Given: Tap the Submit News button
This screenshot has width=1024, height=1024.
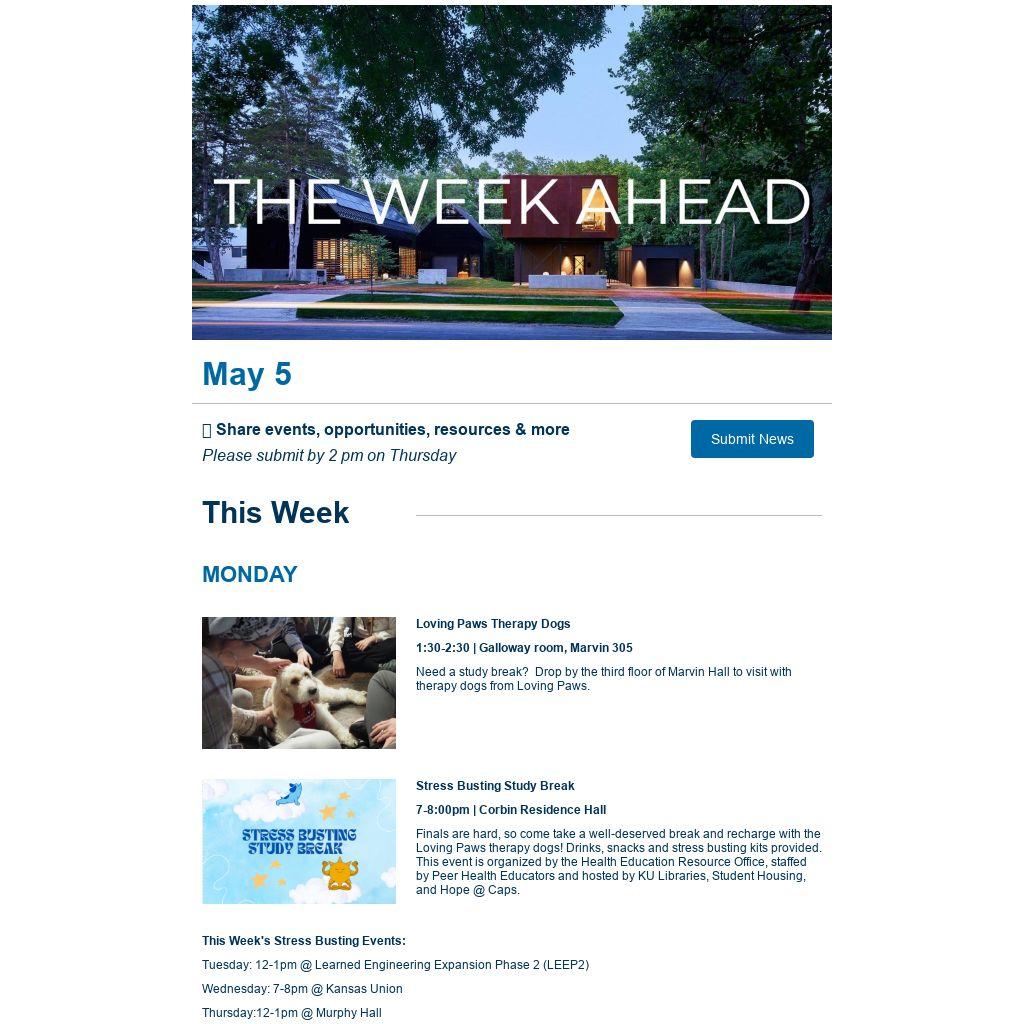Looking at the screenshot, I should pos(752,439).
